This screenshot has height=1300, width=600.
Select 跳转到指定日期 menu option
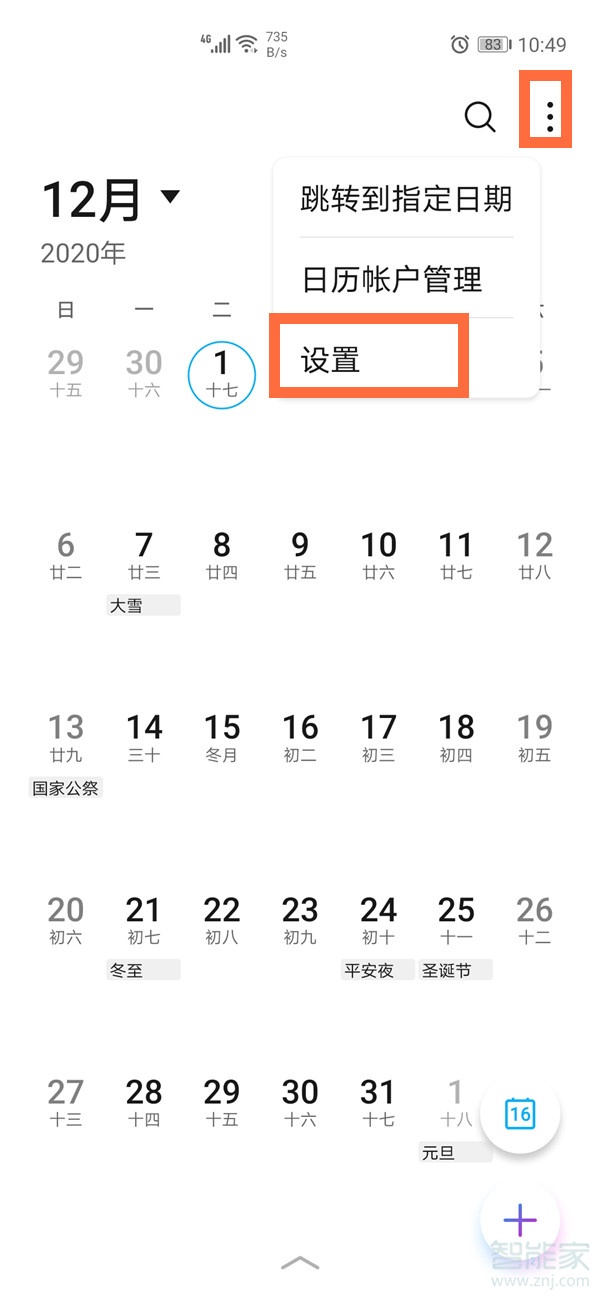pos(406,199)
